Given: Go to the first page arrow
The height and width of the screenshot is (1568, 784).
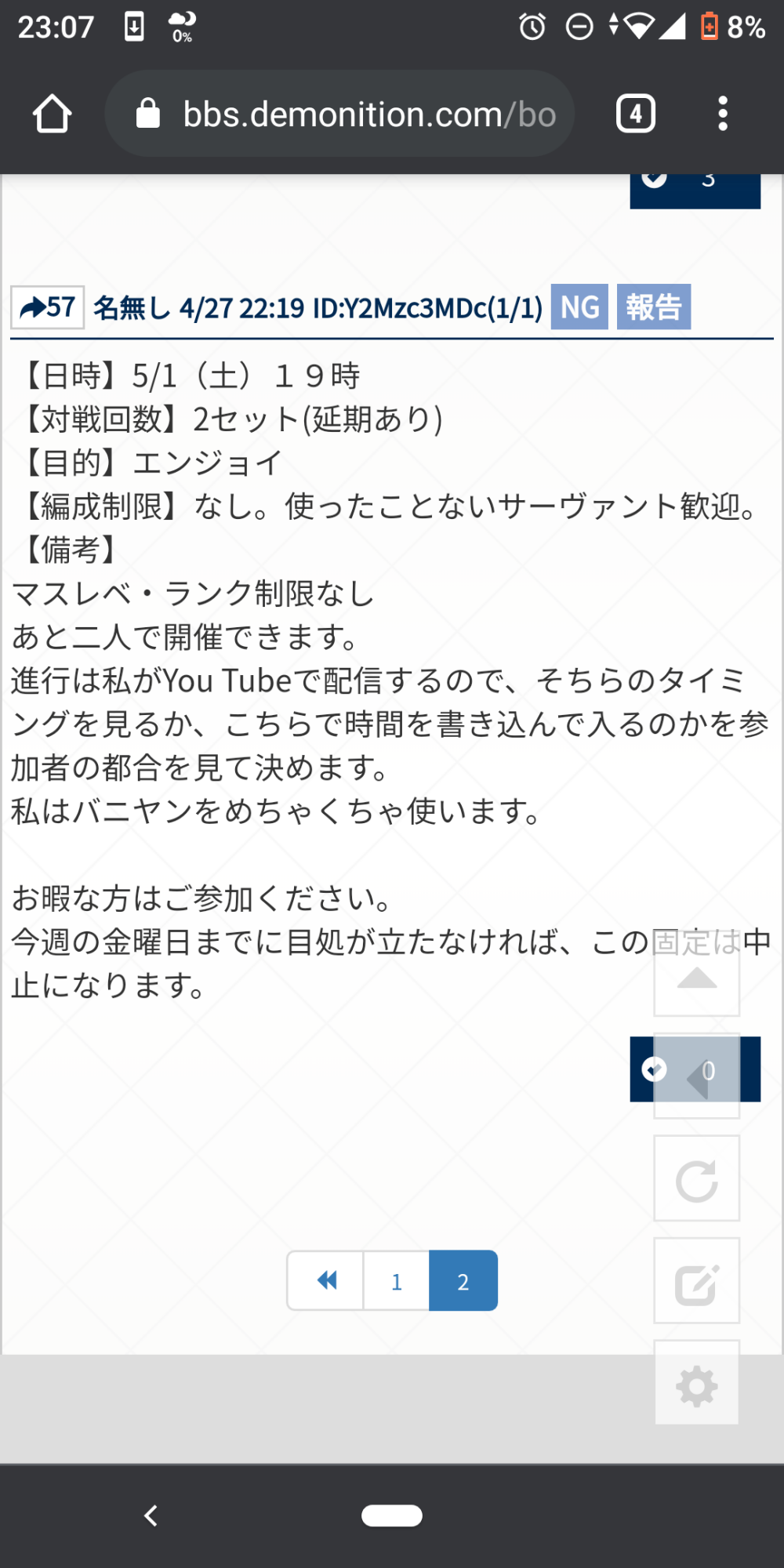Looking at the screenshot, I should (326, 1280).
